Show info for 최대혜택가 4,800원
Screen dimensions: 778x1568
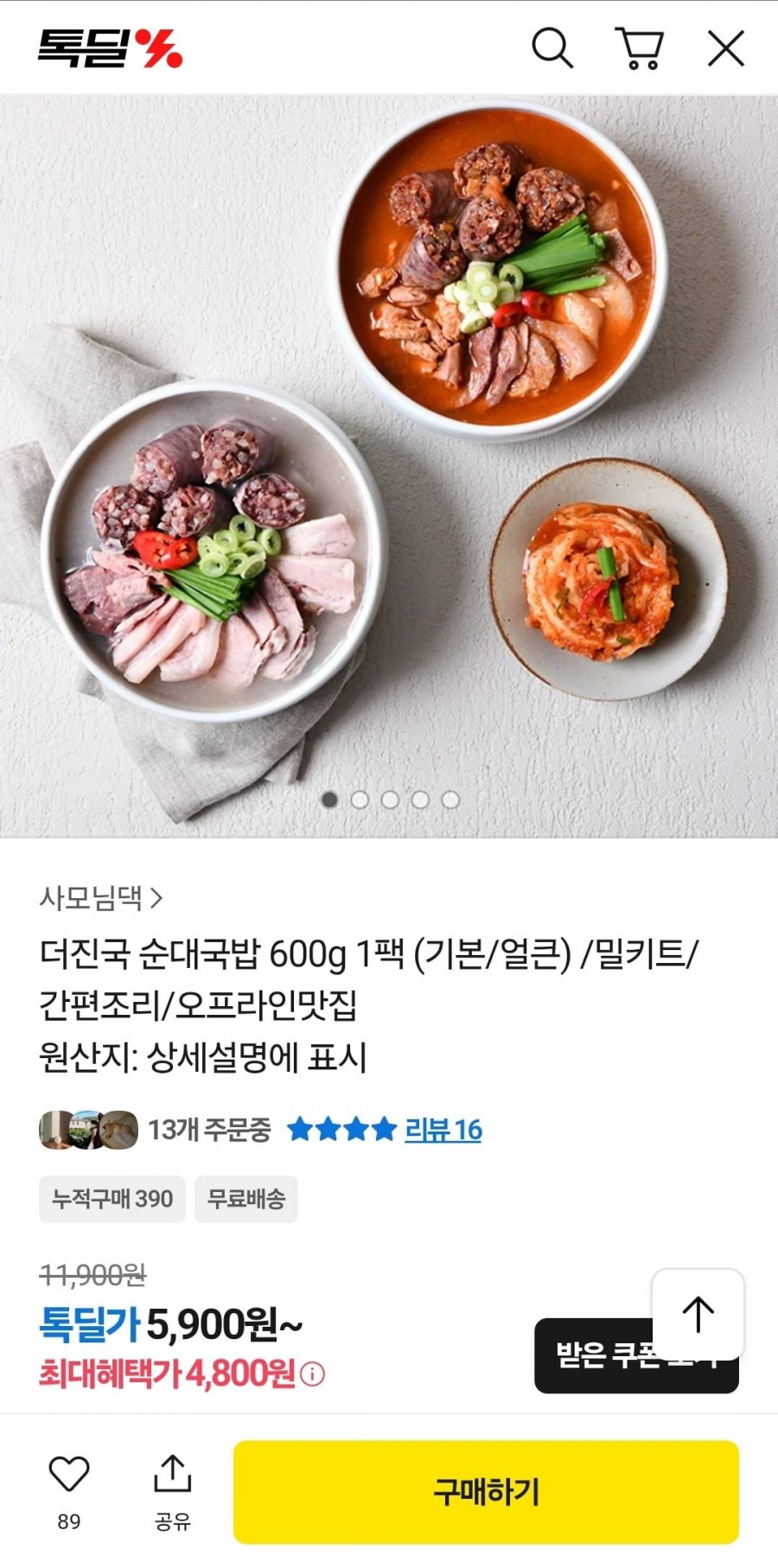tap(313, 1374)
